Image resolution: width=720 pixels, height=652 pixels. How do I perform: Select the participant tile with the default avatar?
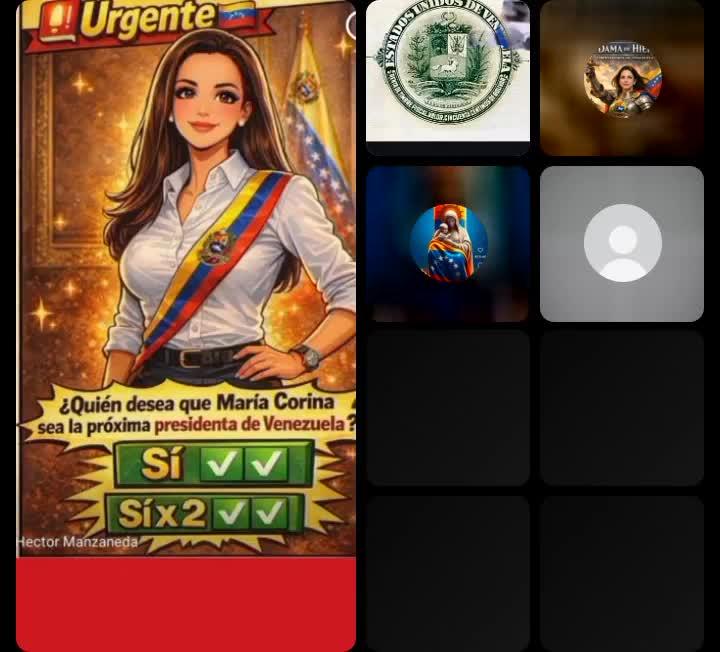point(622,243)
